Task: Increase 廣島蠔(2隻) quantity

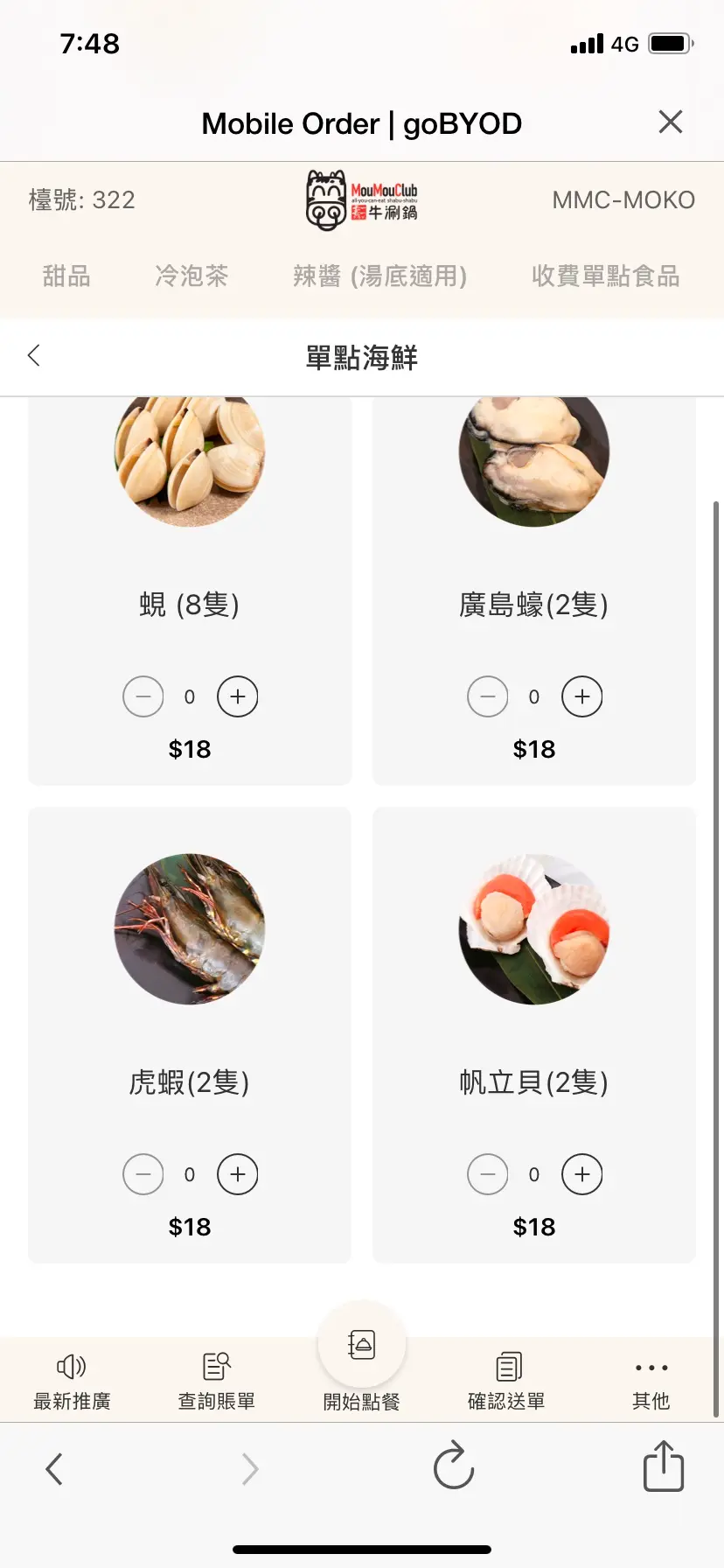Action: click(x=582, y=696)
